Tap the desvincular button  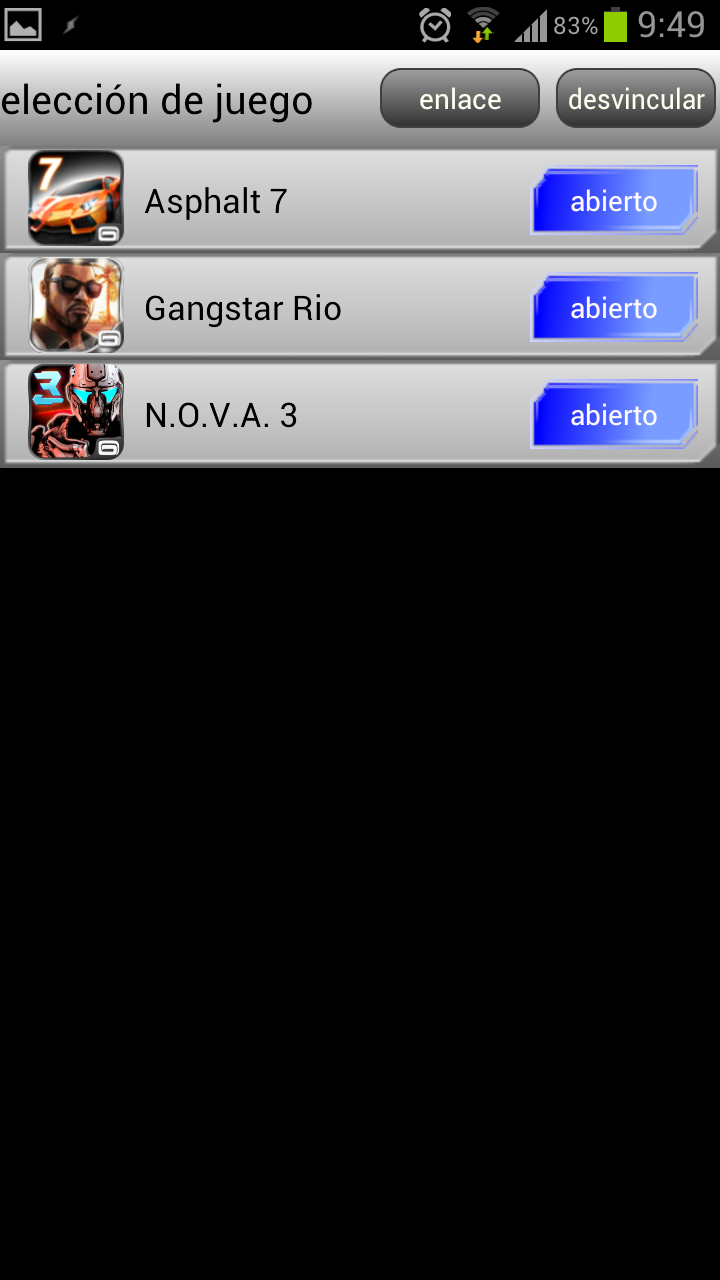636,99
